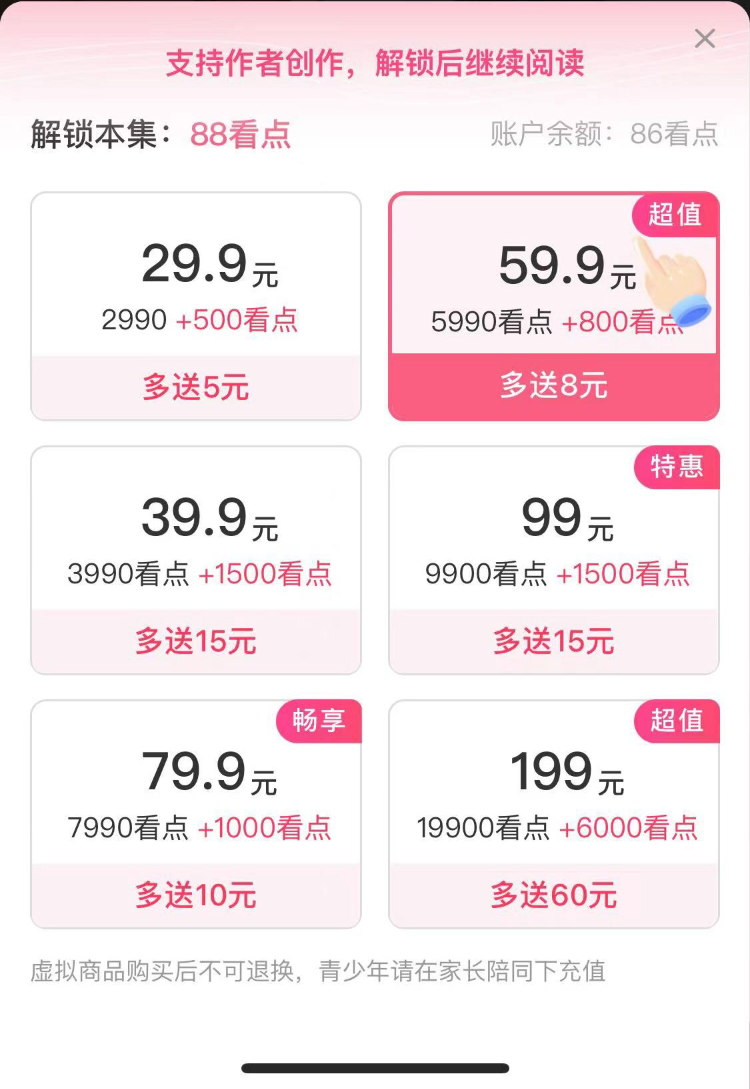Select the 99元 特惠 package
The image size is (750, 1089).
click(x=553, y=560)
